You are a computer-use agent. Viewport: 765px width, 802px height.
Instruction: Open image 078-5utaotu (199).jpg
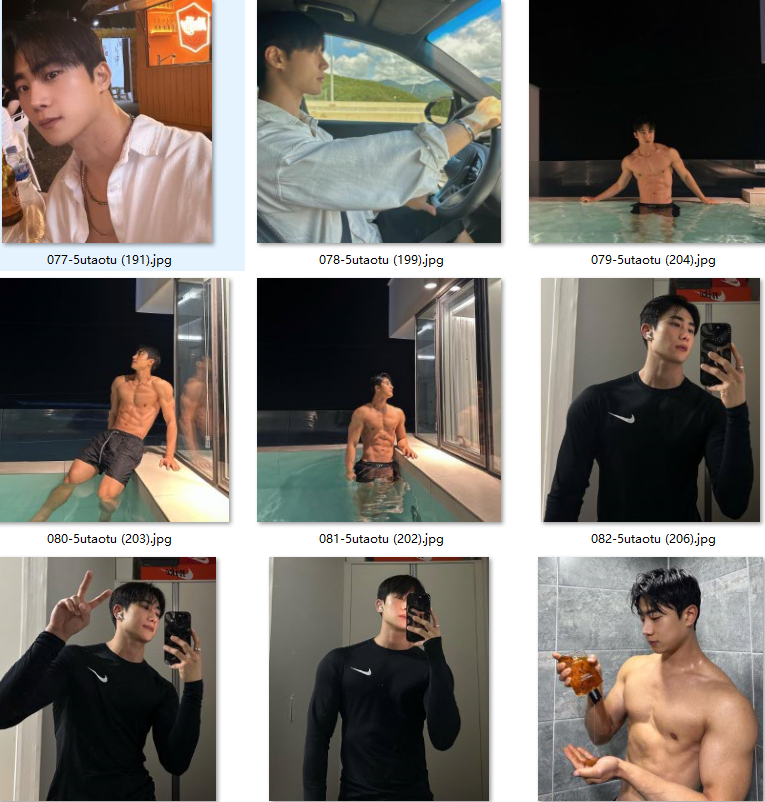coord(379,123)
